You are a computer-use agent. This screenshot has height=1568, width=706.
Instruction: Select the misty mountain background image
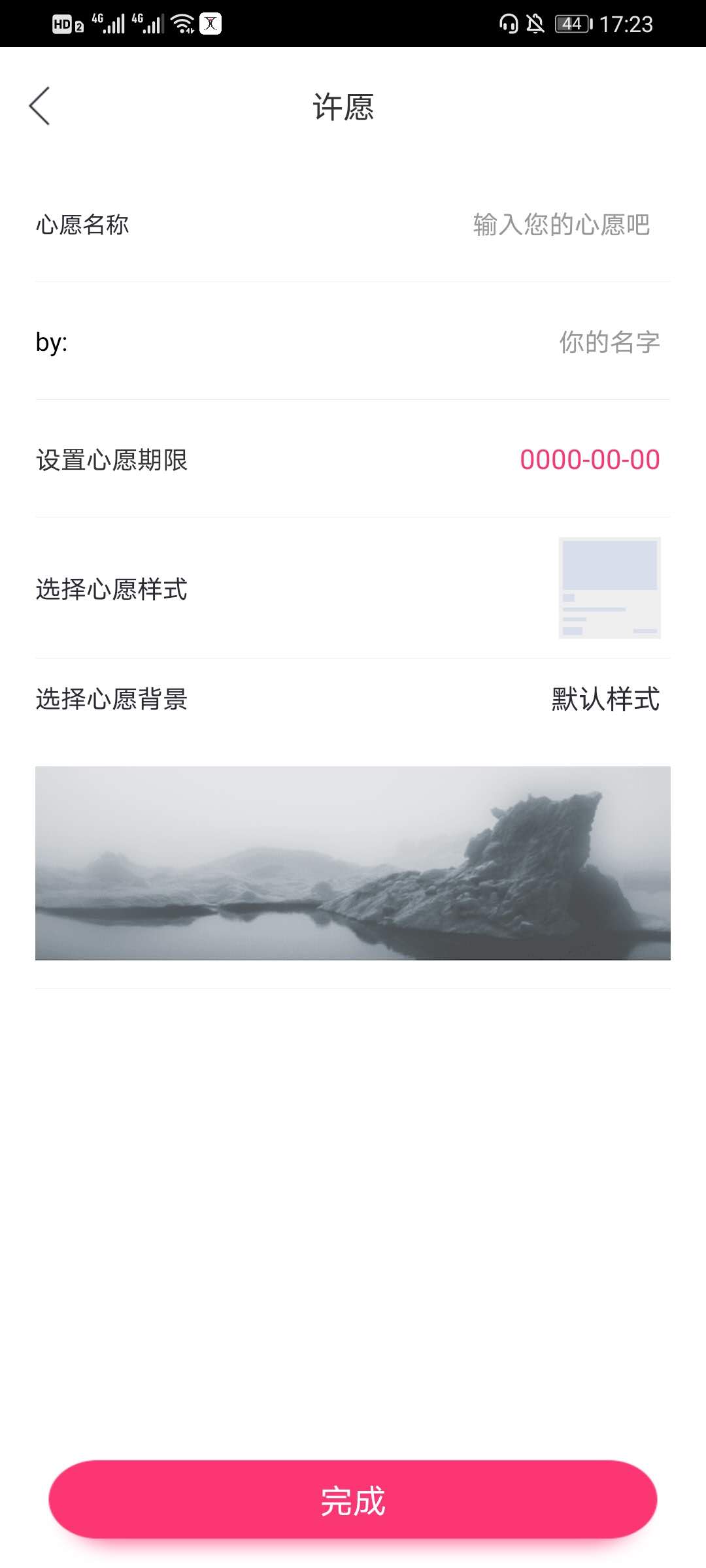pyautogui.click(x=353, y=863)
